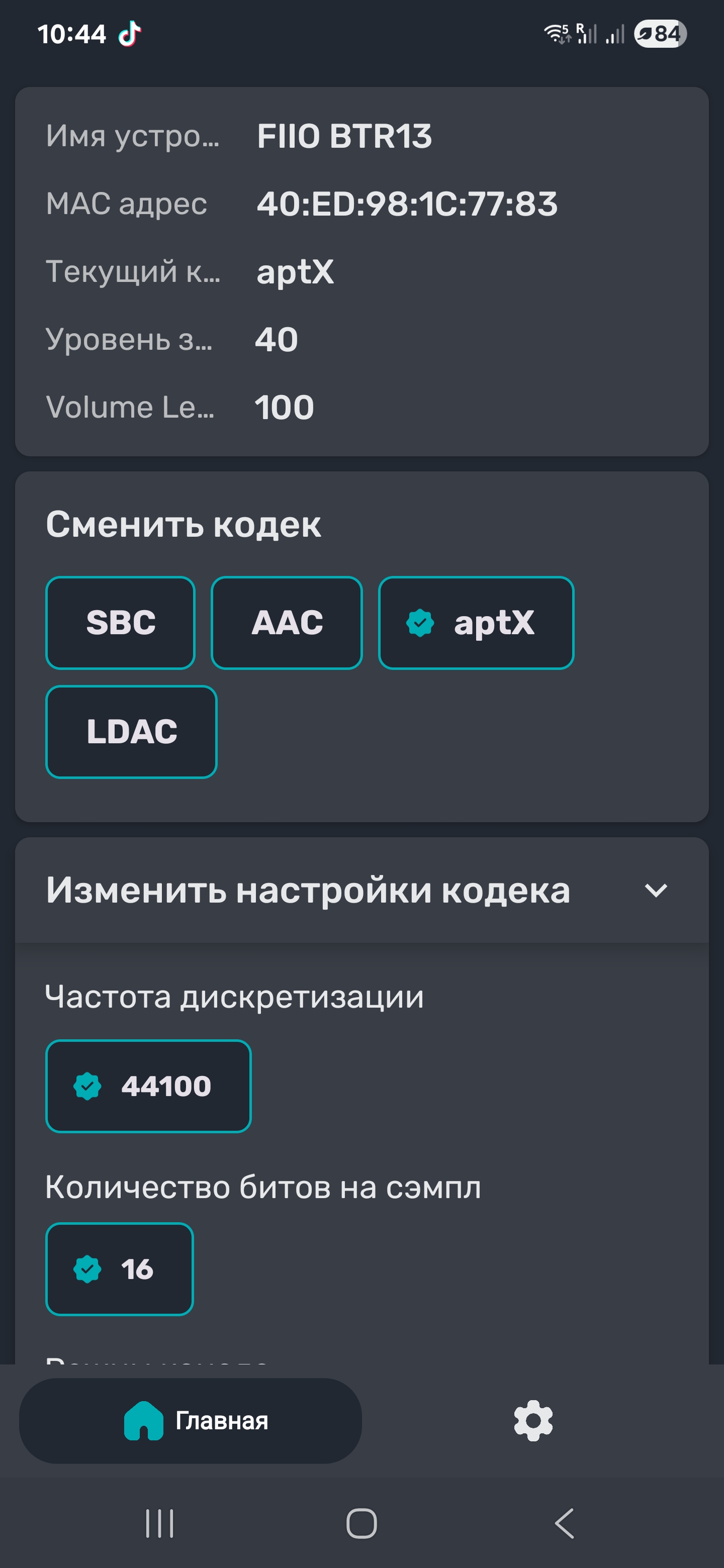Select the 44100 sample rate

pos(149,1087)
